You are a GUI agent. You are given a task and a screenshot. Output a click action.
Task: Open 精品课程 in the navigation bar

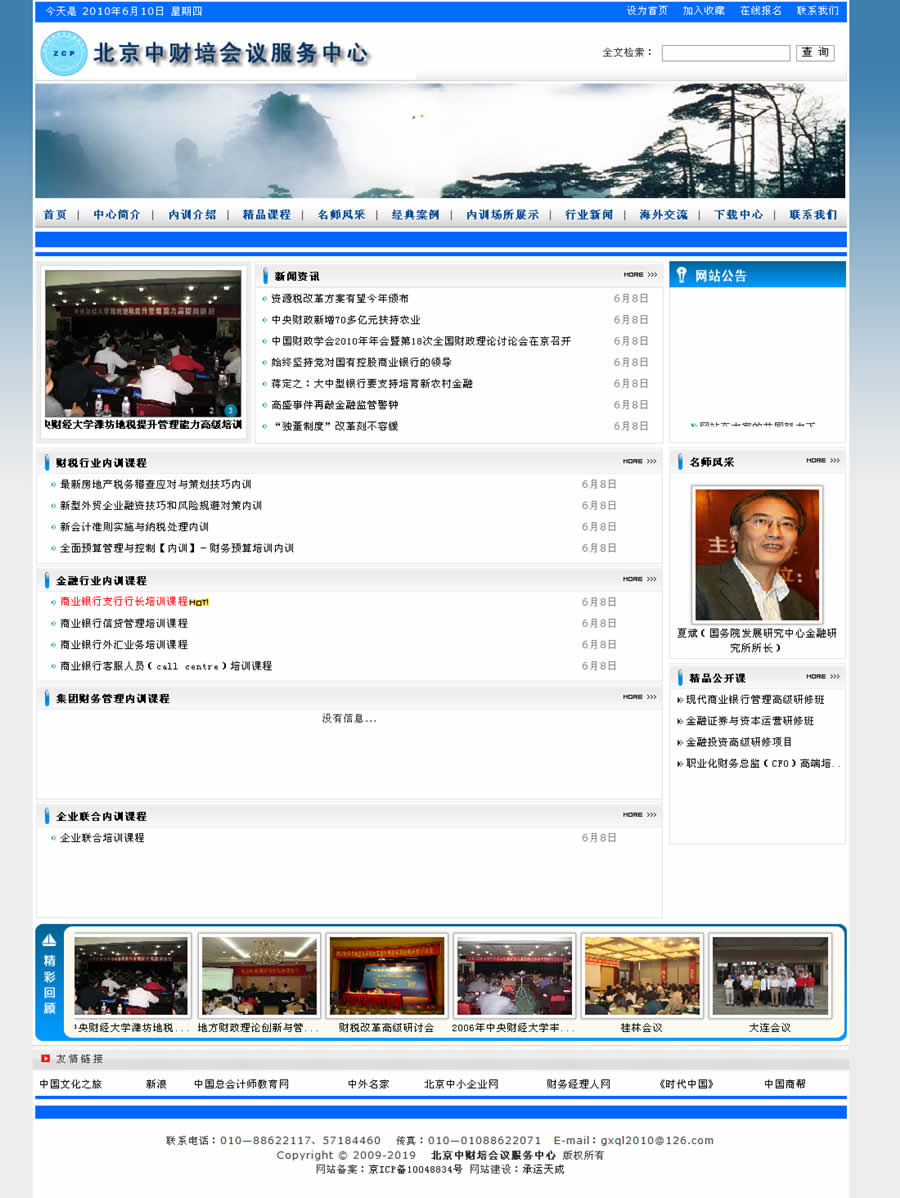tap(267, 215)
